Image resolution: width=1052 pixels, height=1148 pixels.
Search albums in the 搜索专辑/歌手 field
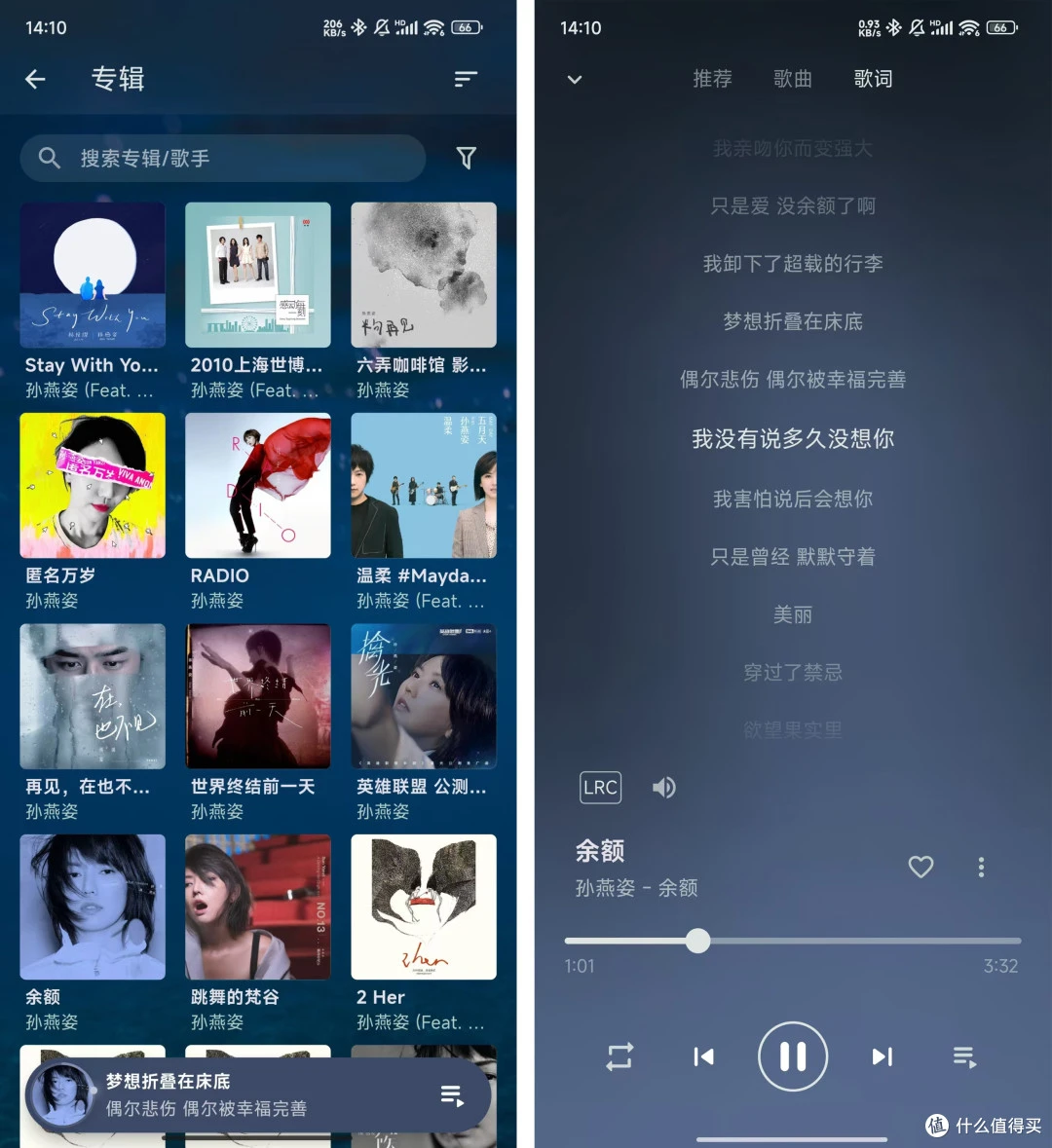tap(222, 158)
